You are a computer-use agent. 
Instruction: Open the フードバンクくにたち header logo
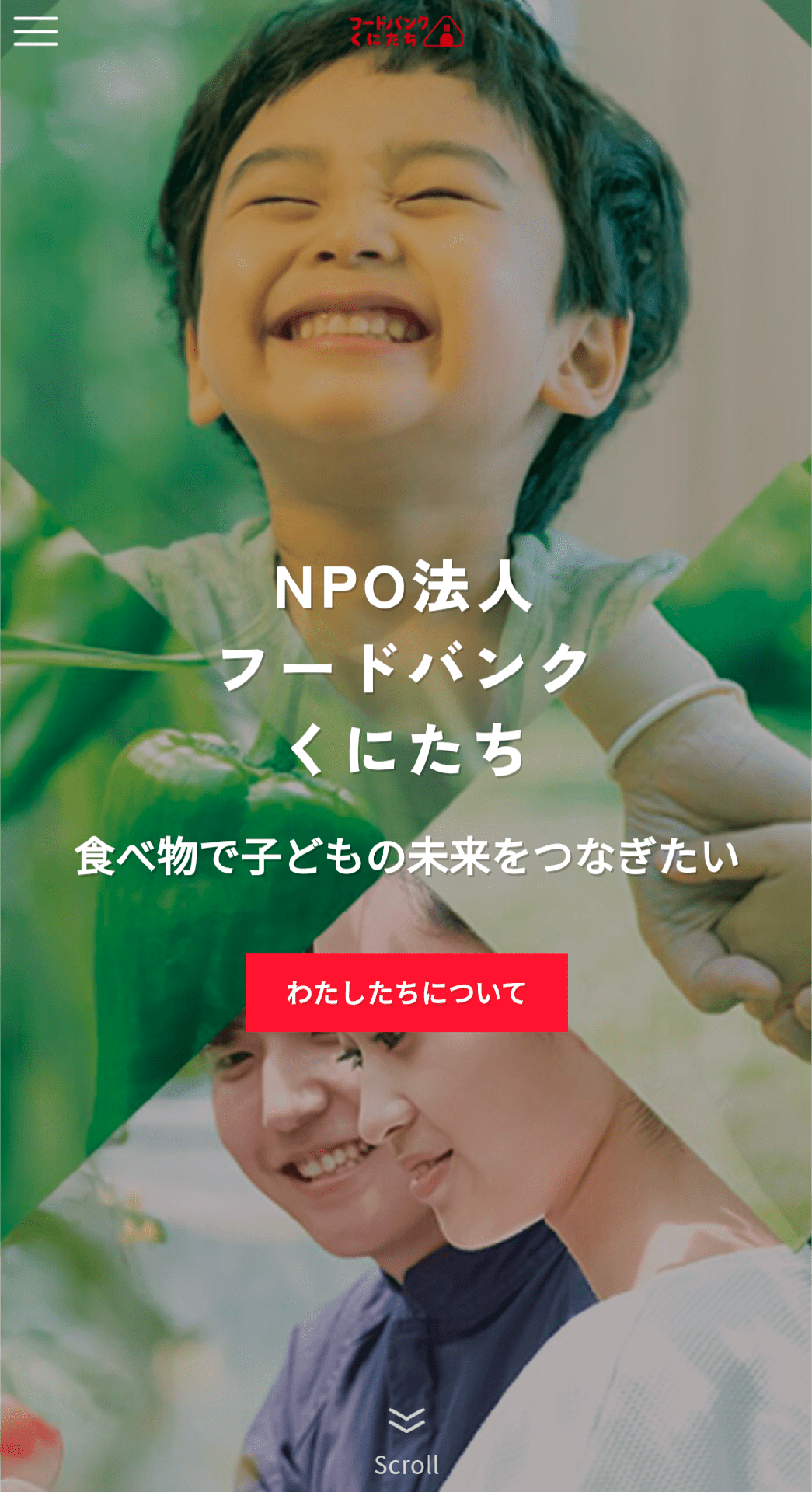coord(406,32)
